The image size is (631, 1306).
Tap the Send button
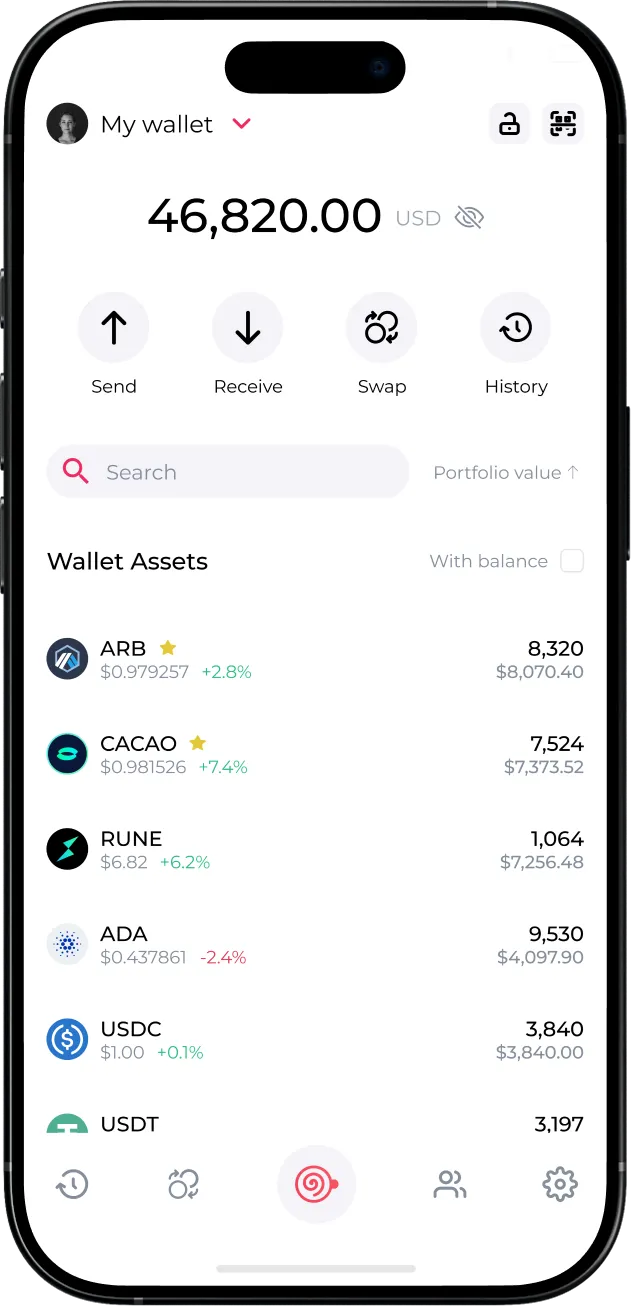tap(114, 328)
